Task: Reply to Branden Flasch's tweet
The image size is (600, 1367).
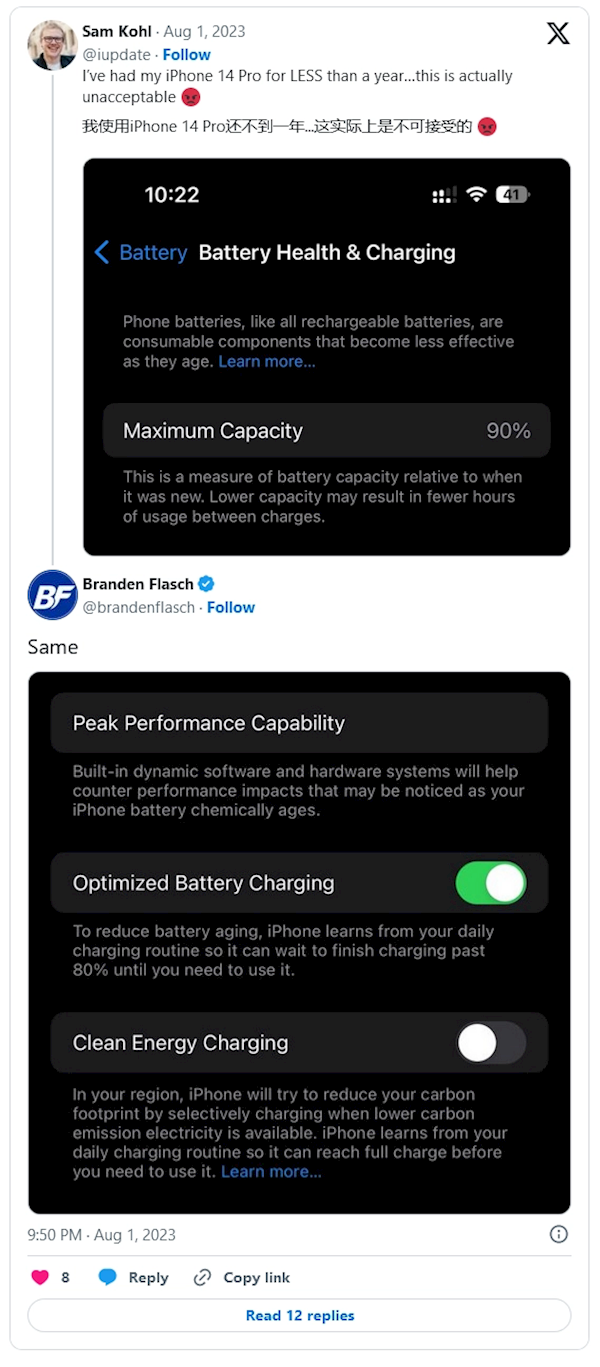Action: (133, 1277)
